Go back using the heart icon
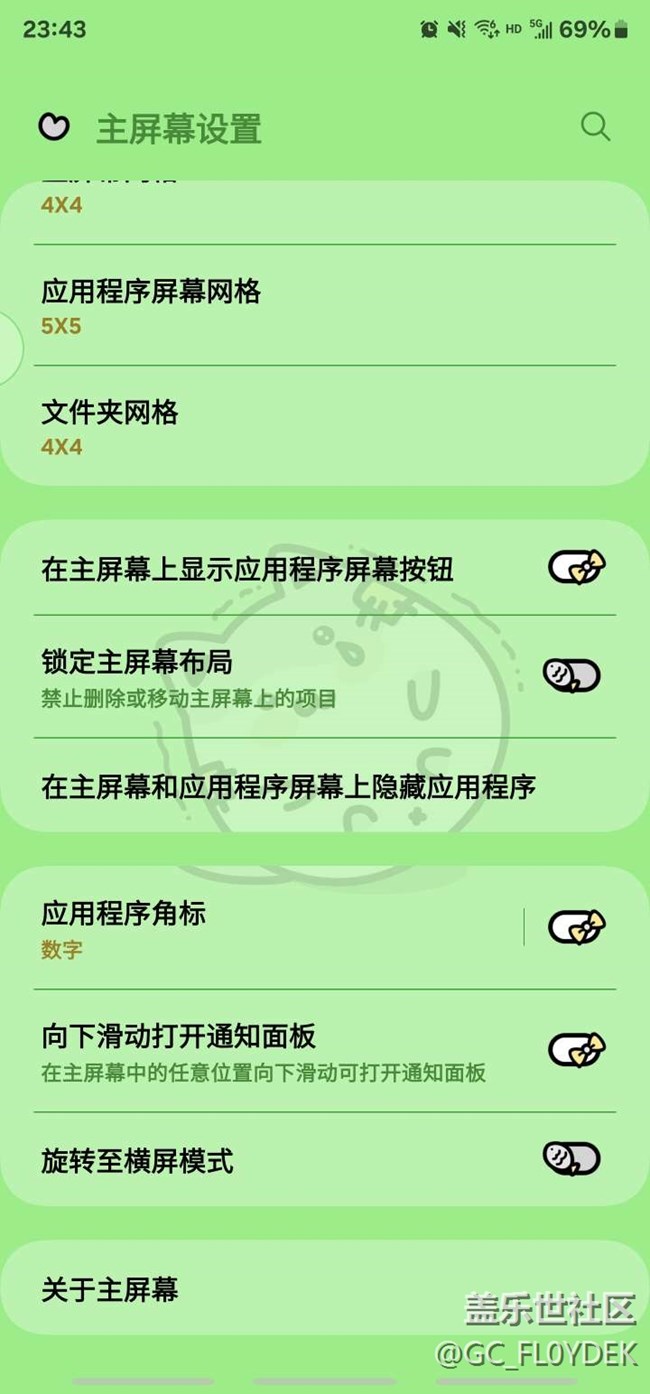The height and width of the screenshot is (1394, 650). [54, 127]
